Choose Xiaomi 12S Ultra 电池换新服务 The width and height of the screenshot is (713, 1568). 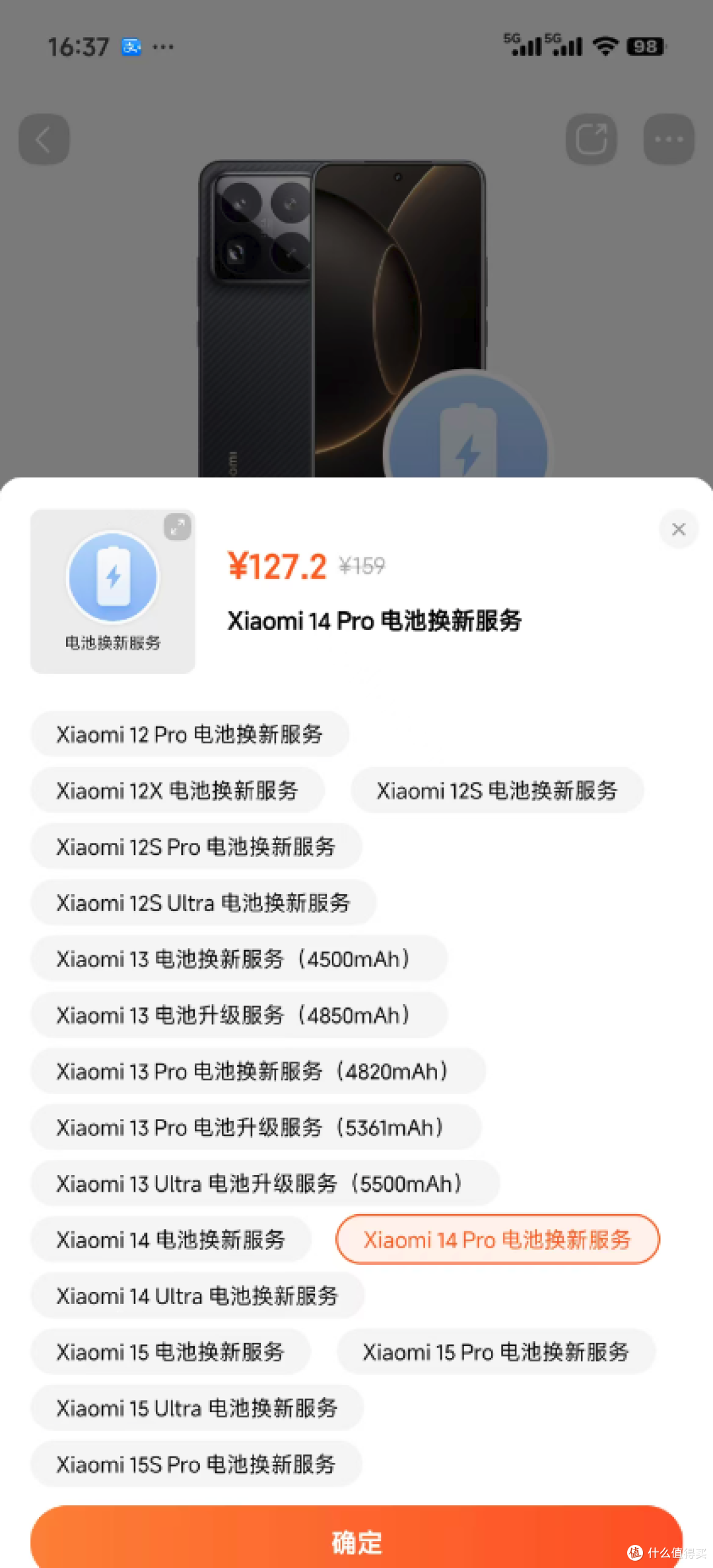[x=203, y=903]
